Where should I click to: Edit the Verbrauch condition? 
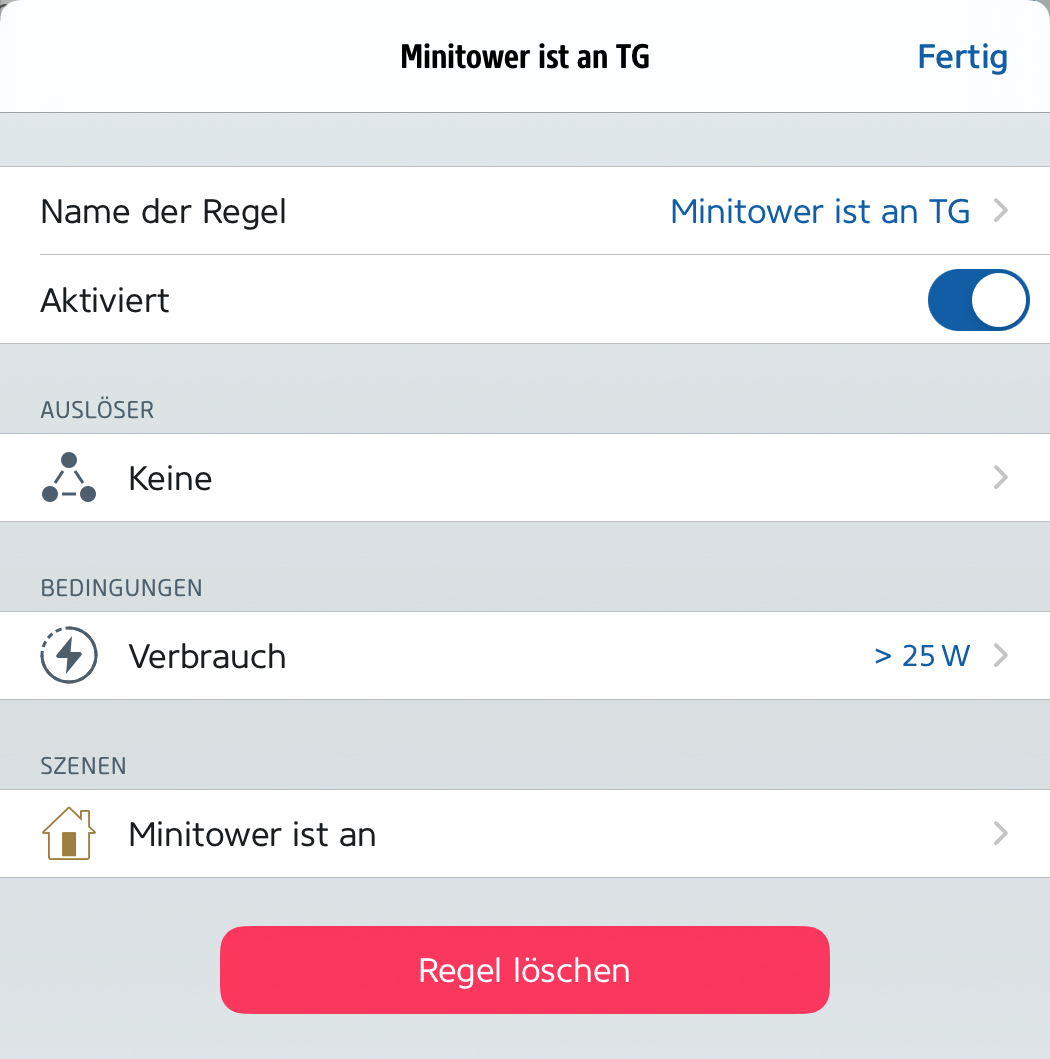coord(524,656)
